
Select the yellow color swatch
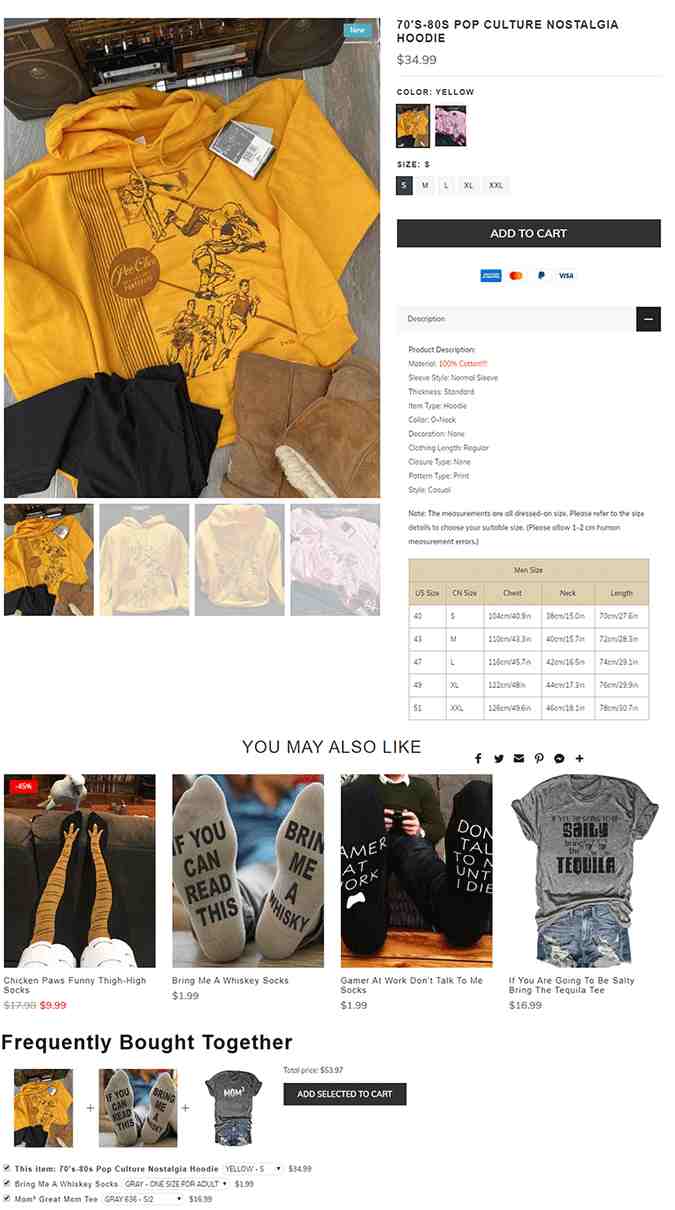pyautogui.click(x=413, y=126)
